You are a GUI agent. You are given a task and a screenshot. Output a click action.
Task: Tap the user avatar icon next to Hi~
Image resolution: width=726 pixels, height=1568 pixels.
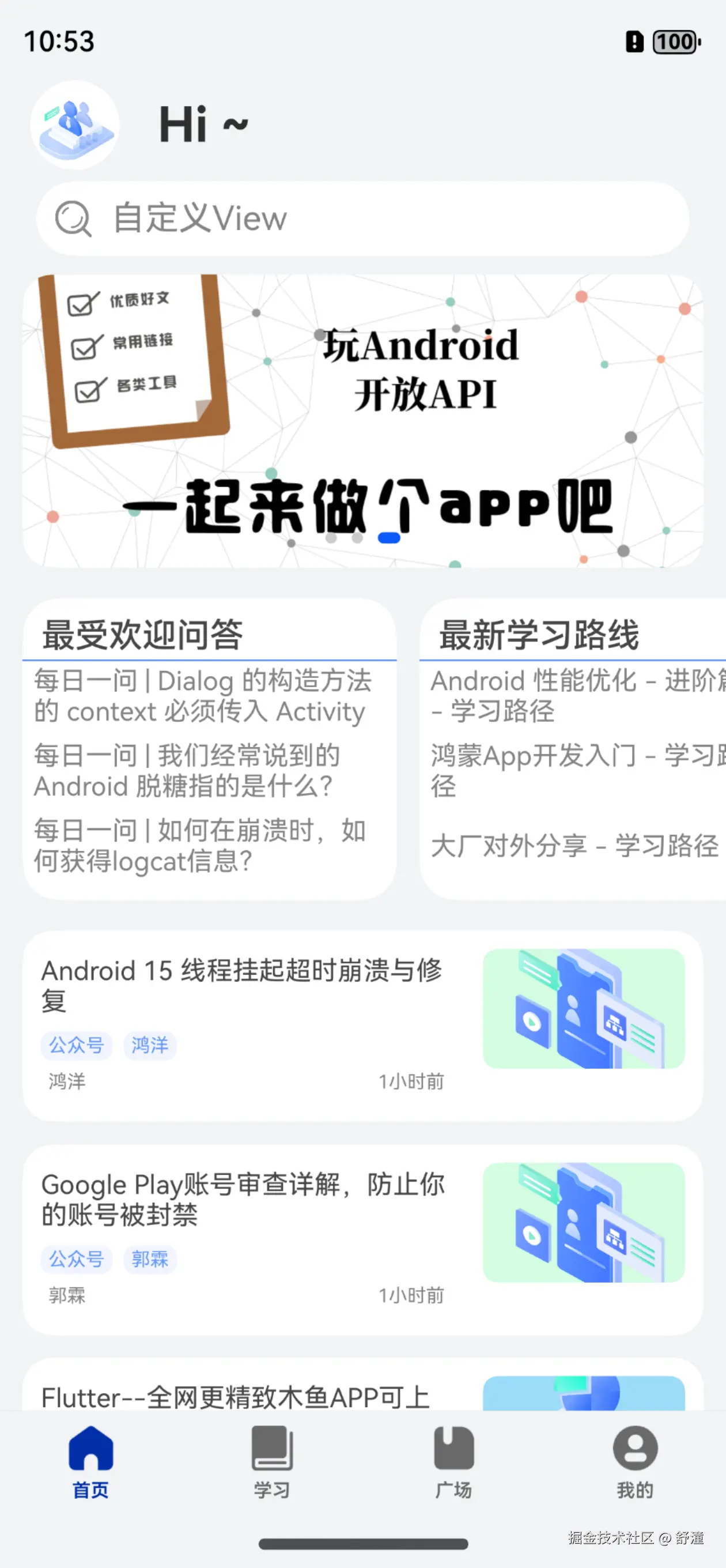coord(74,124)
